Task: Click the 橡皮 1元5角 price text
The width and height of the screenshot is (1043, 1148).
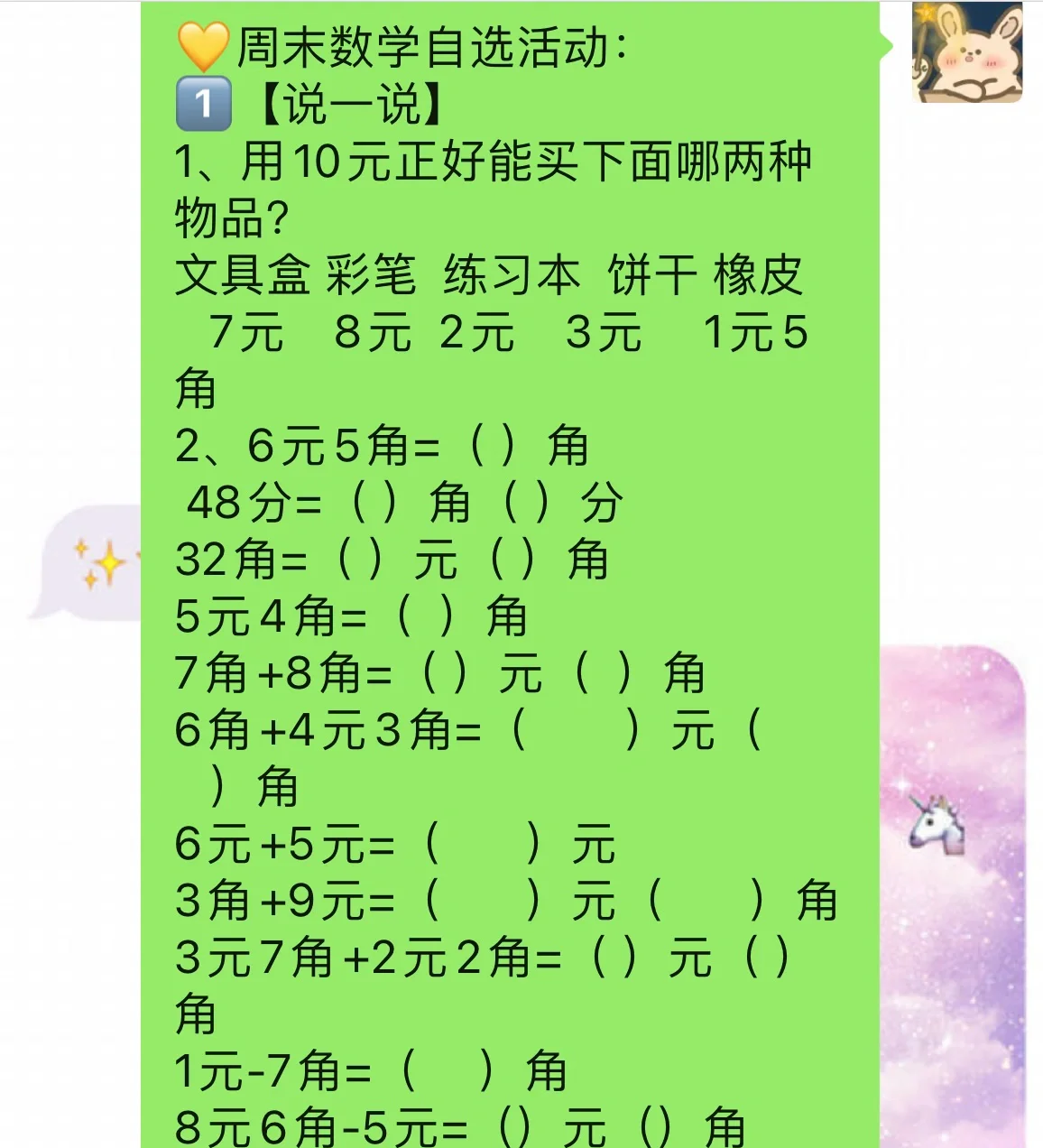Action: (x=758, y=332)
